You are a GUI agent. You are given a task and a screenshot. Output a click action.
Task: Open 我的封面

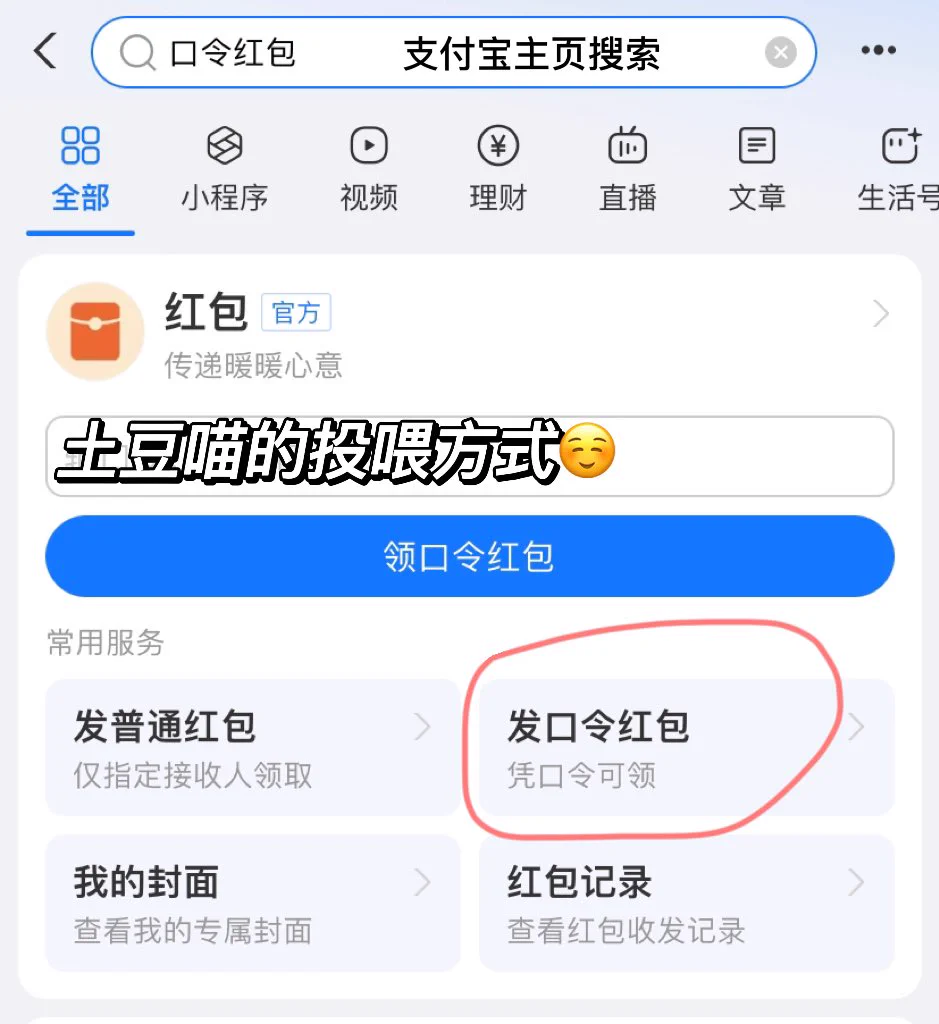252,903
